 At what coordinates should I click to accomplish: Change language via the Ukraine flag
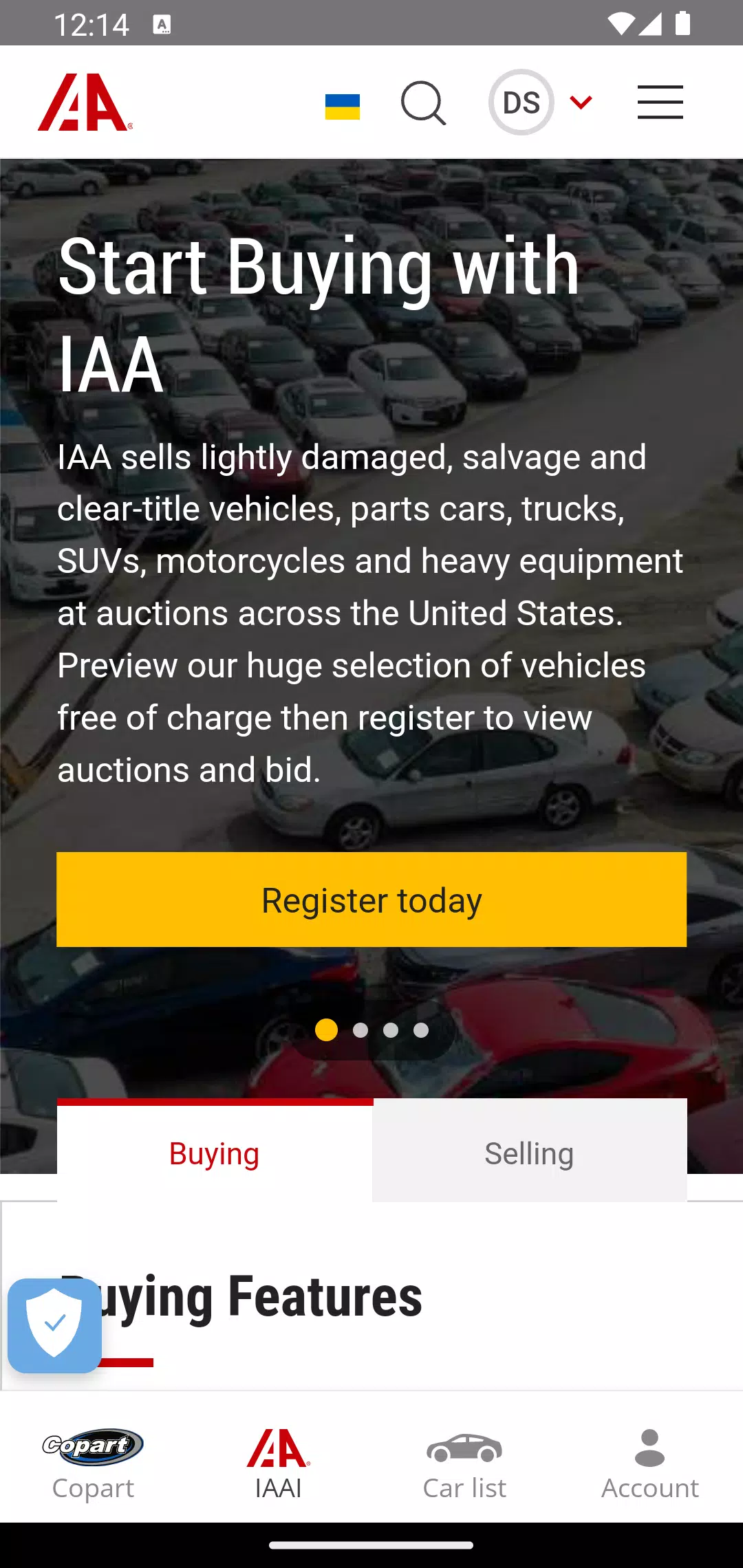tap(342, 107)
